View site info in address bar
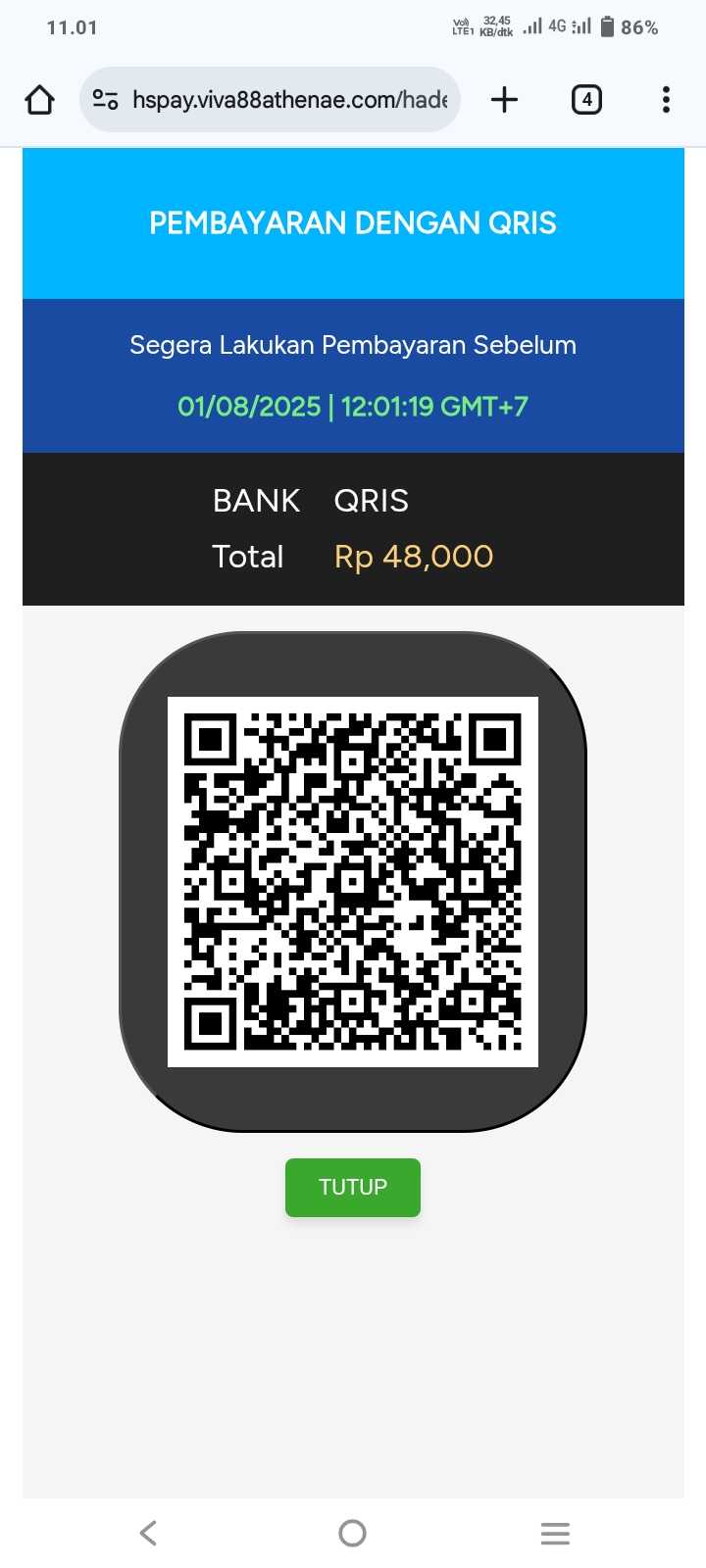This screenshot has height=1568, width=706. tap(105, 100)
